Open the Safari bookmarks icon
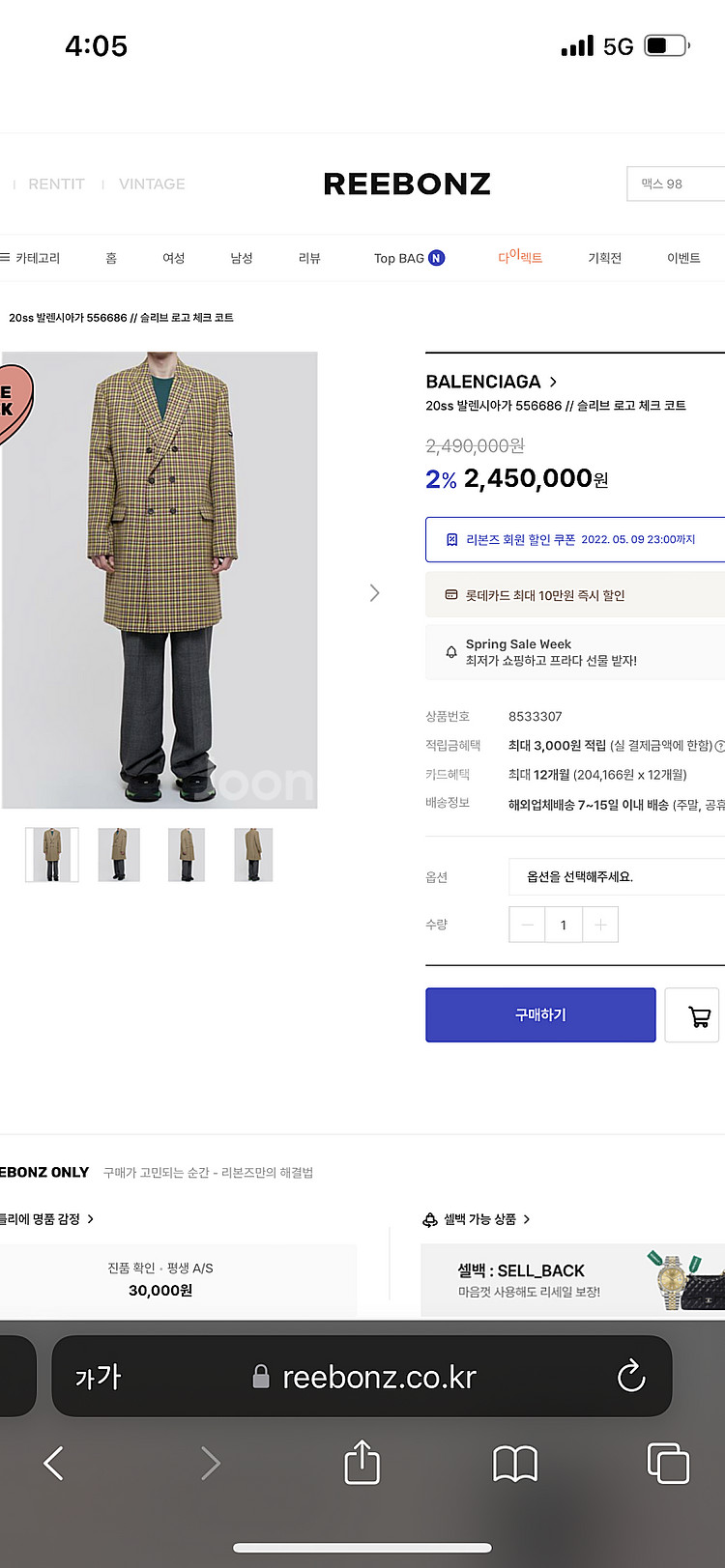This screenshot has width=725, height=1568. 515,1463
